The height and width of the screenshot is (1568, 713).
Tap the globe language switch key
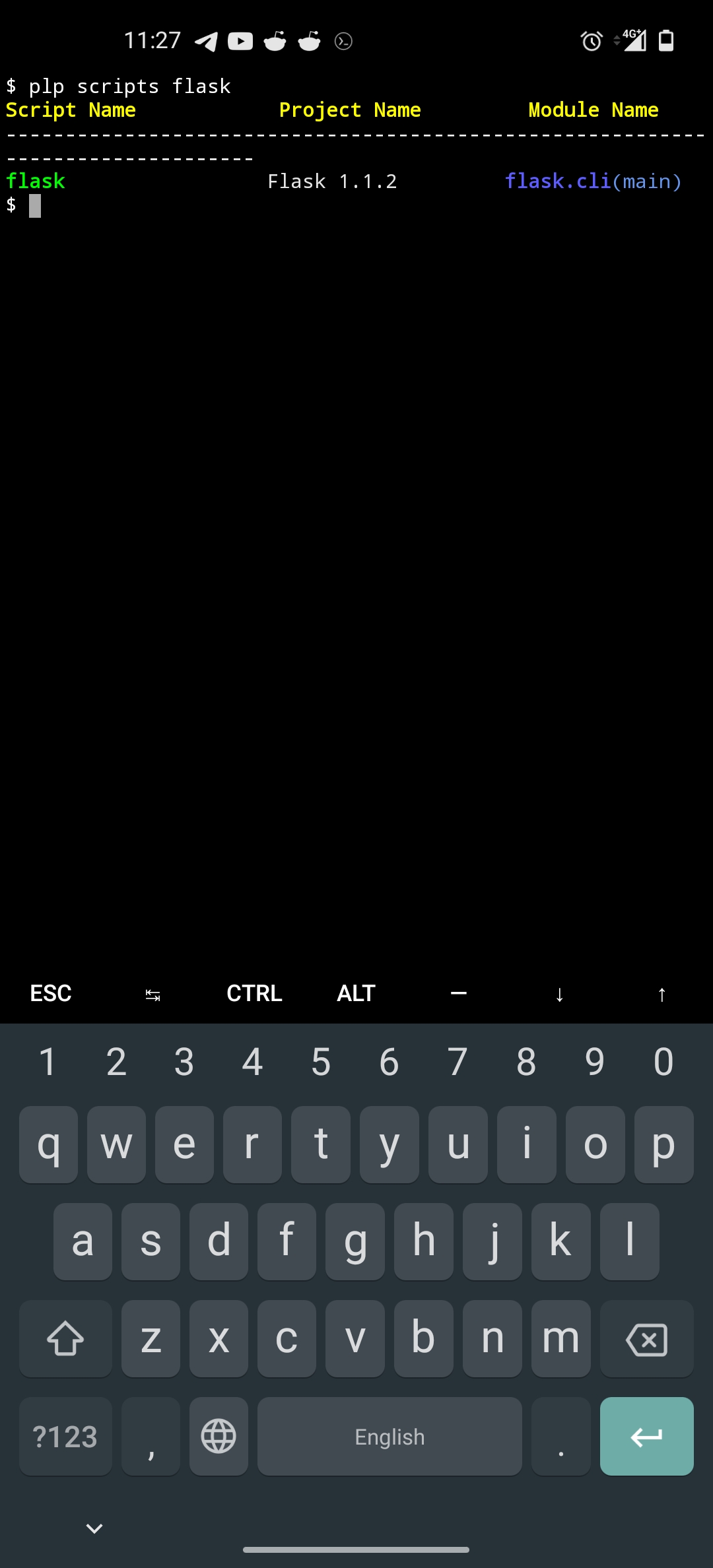[x=219, y=1436]
